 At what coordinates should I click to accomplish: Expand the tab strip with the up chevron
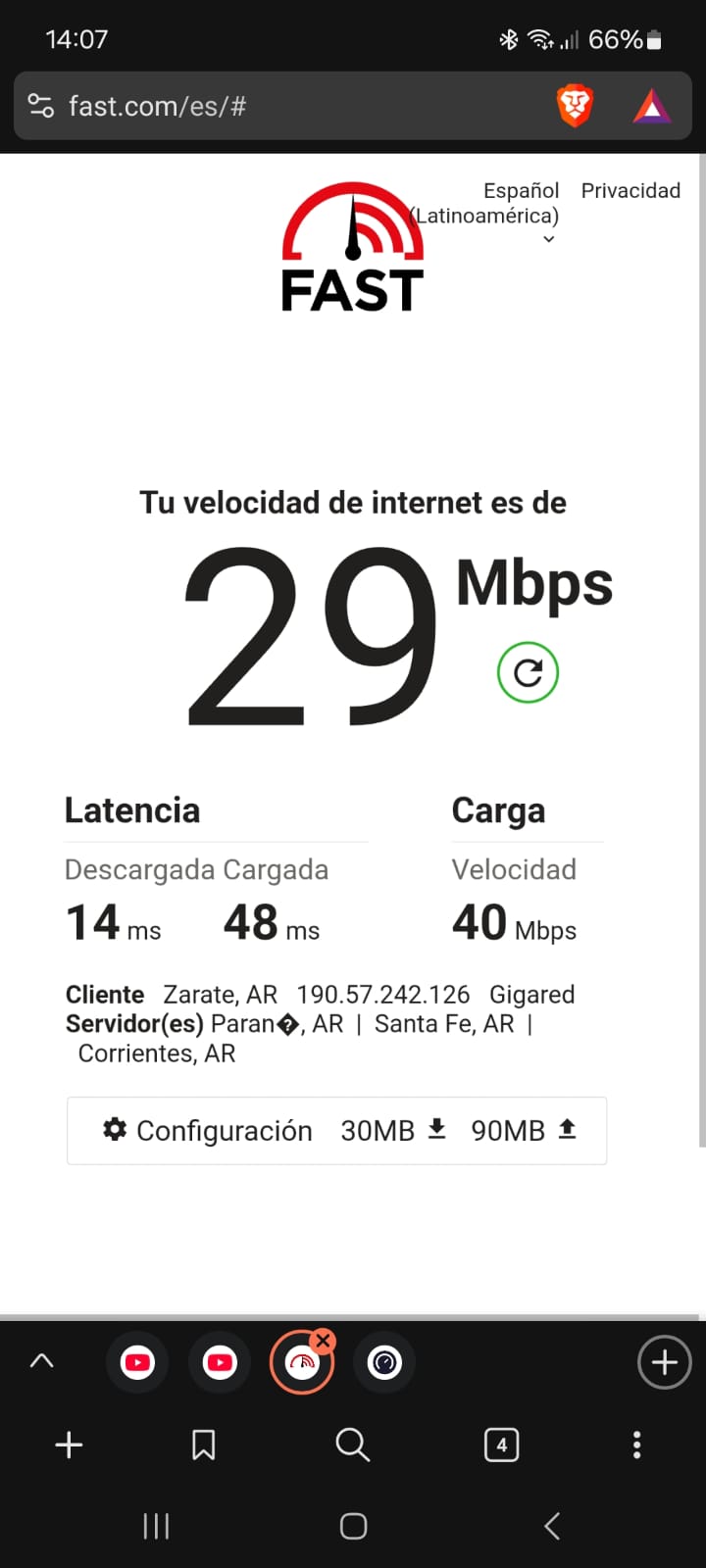click(42, 1361)
